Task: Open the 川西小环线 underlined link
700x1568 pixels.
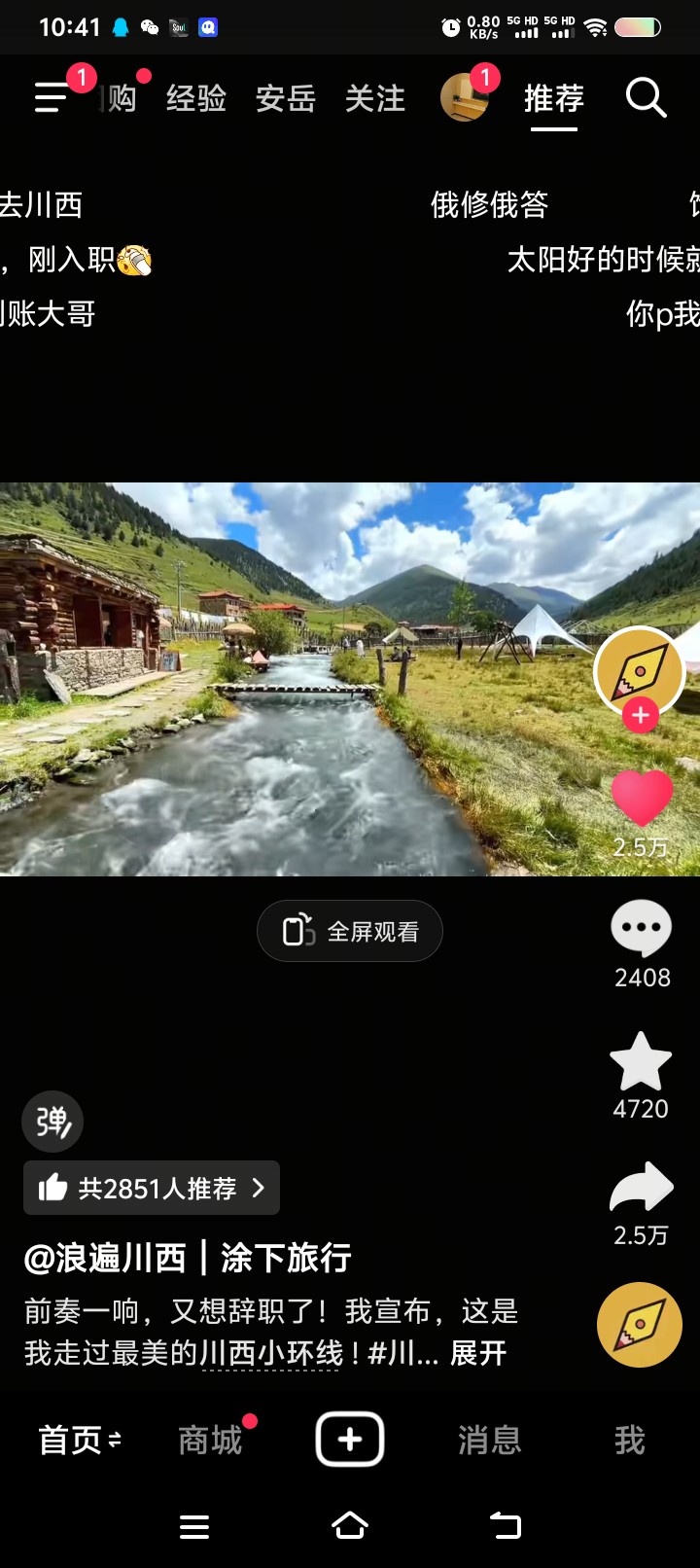Action: click(271, 1353)
